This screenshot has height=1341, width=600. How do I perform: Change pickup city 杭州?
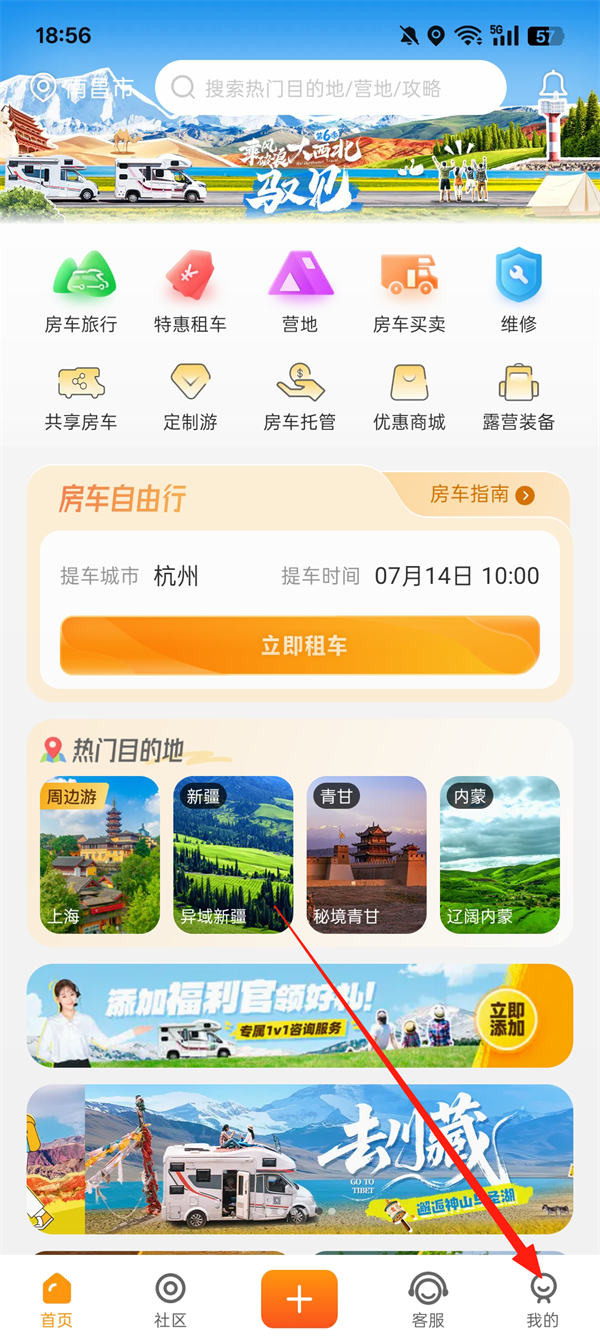coord(176,576)
